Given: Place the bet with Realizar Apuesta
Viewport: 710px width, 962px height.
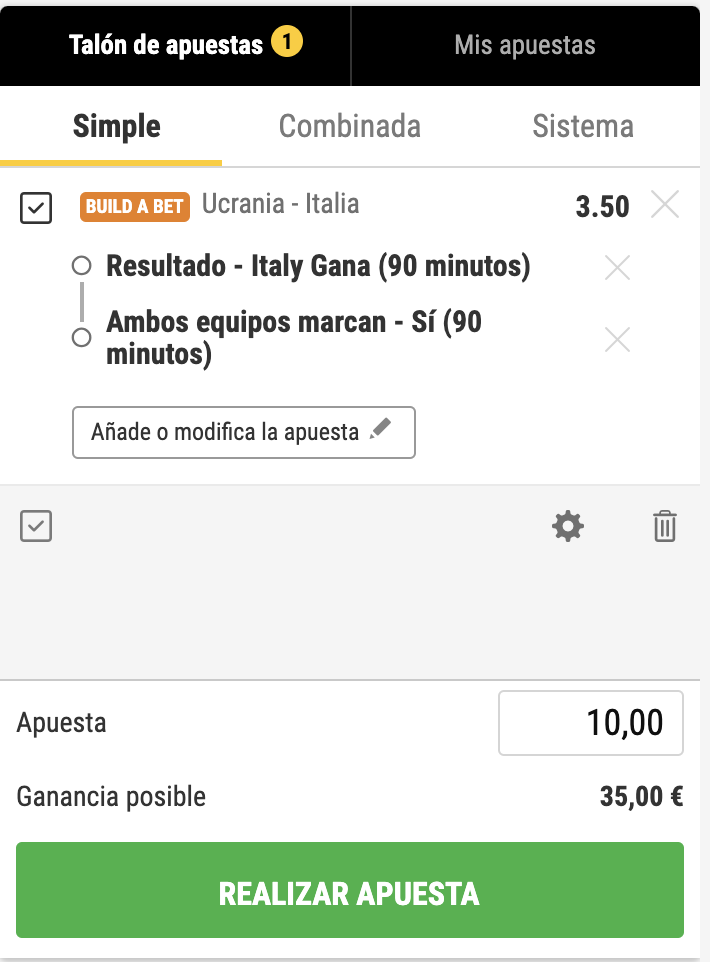Looking at the screenshot, I should 349,893.
